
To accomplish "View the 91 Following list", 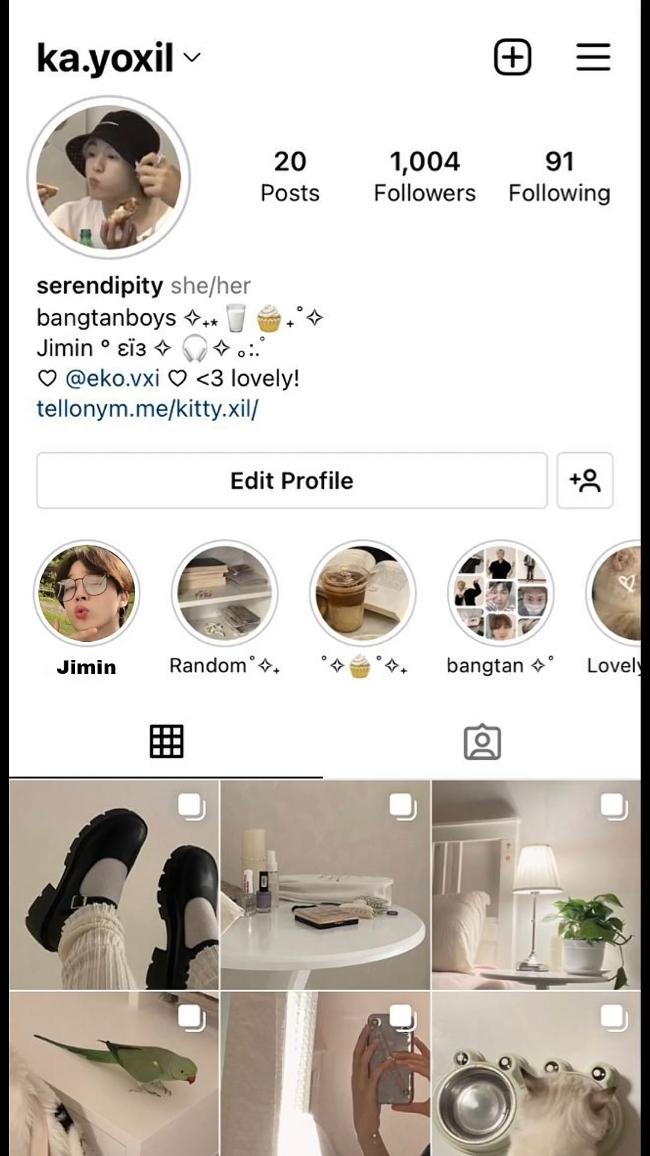I will pos(559,176).
